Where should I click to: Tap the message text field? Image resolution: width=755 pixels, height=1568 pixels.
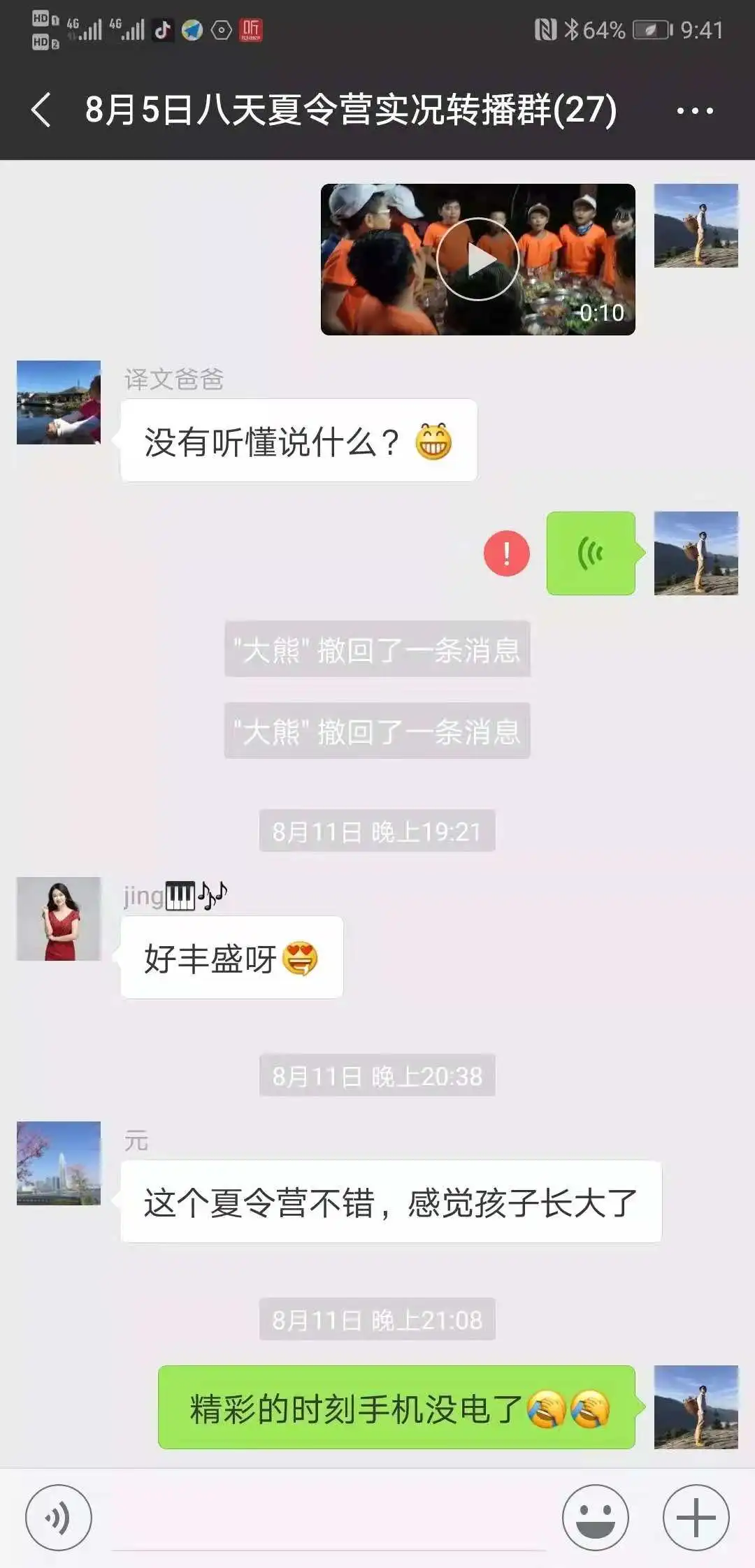329,1518
